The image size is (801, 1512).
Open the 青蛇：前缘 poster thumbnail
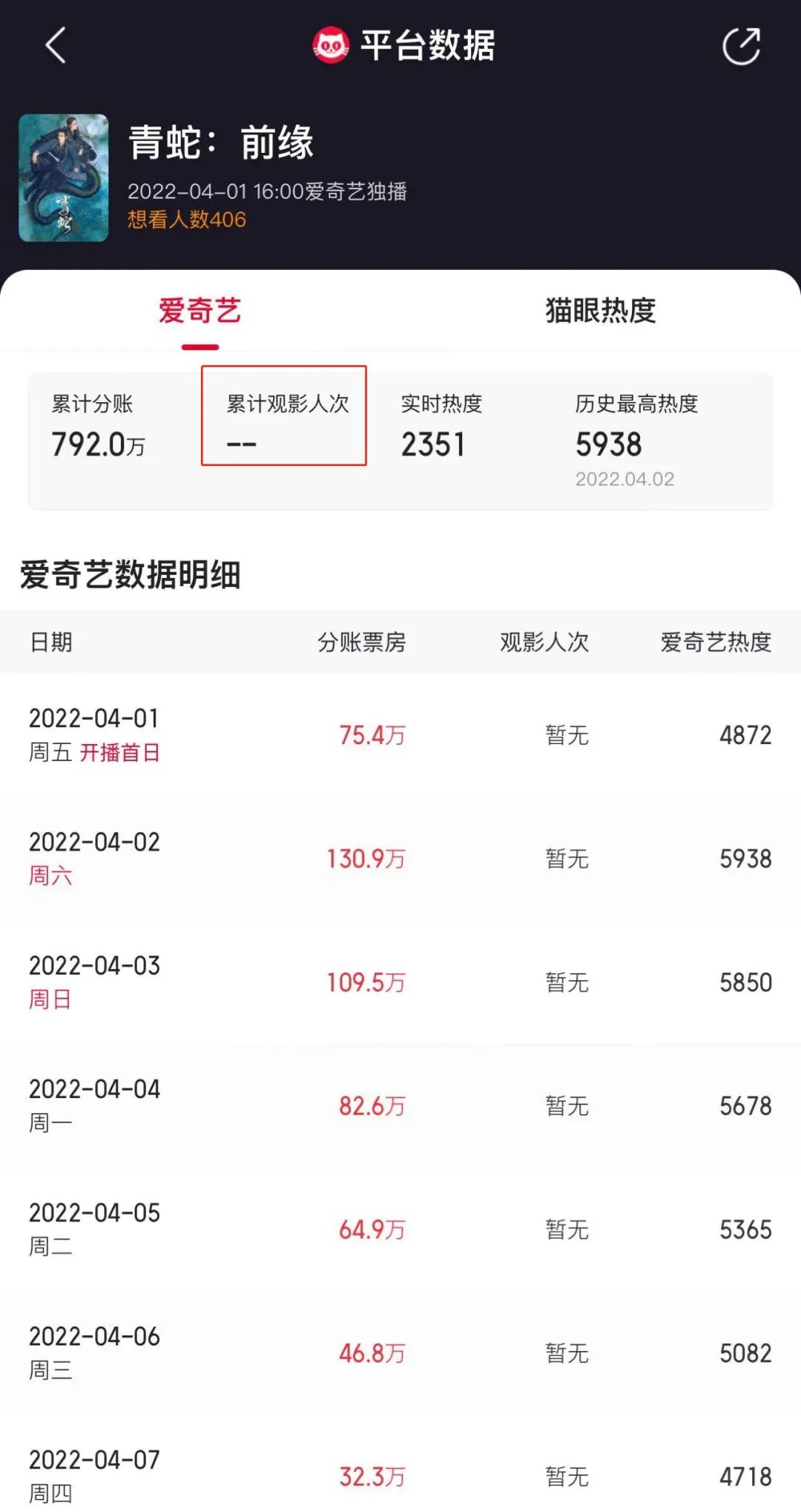[64, 178]
